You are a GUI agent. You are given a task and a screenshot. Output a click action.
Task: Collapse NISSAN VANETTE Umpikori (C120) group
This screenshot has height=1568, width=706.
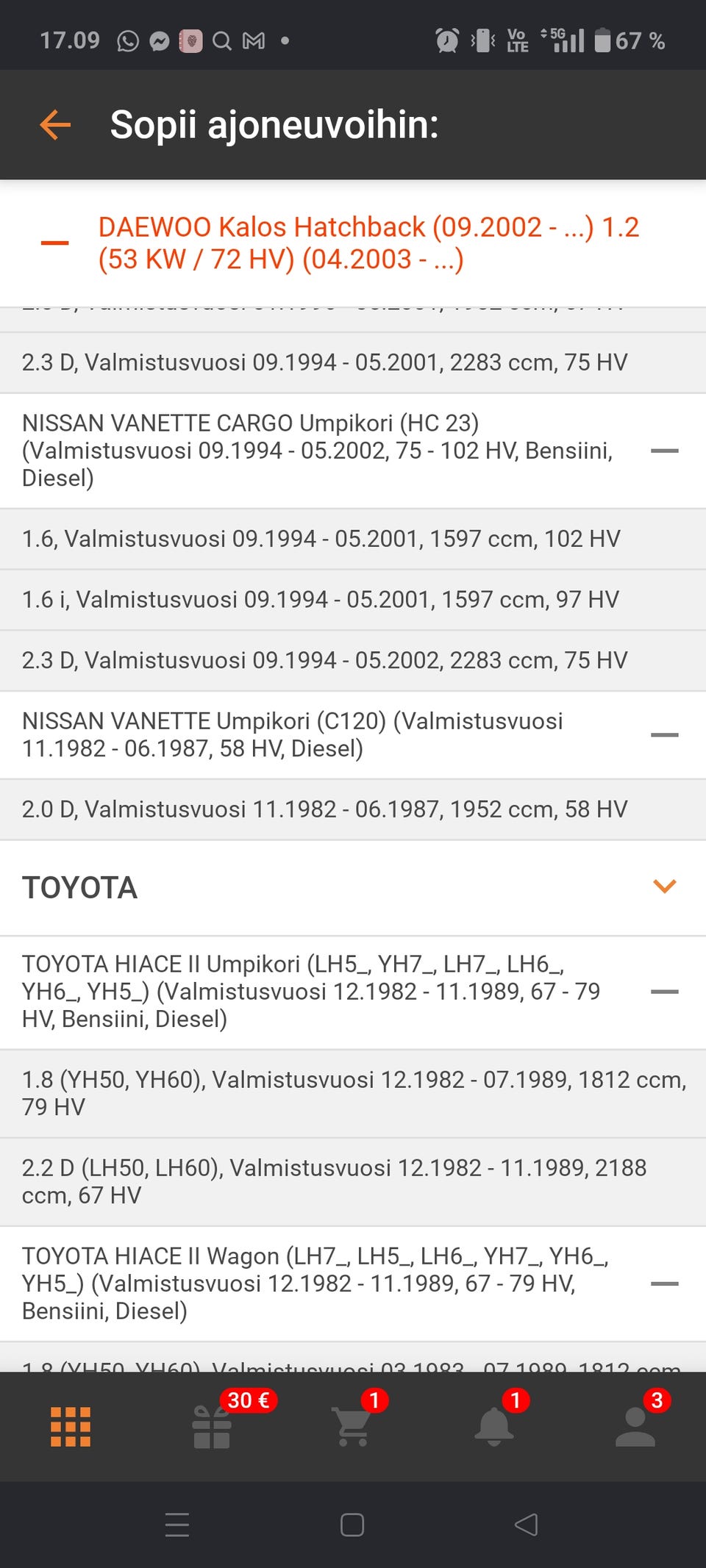(664, 734)
